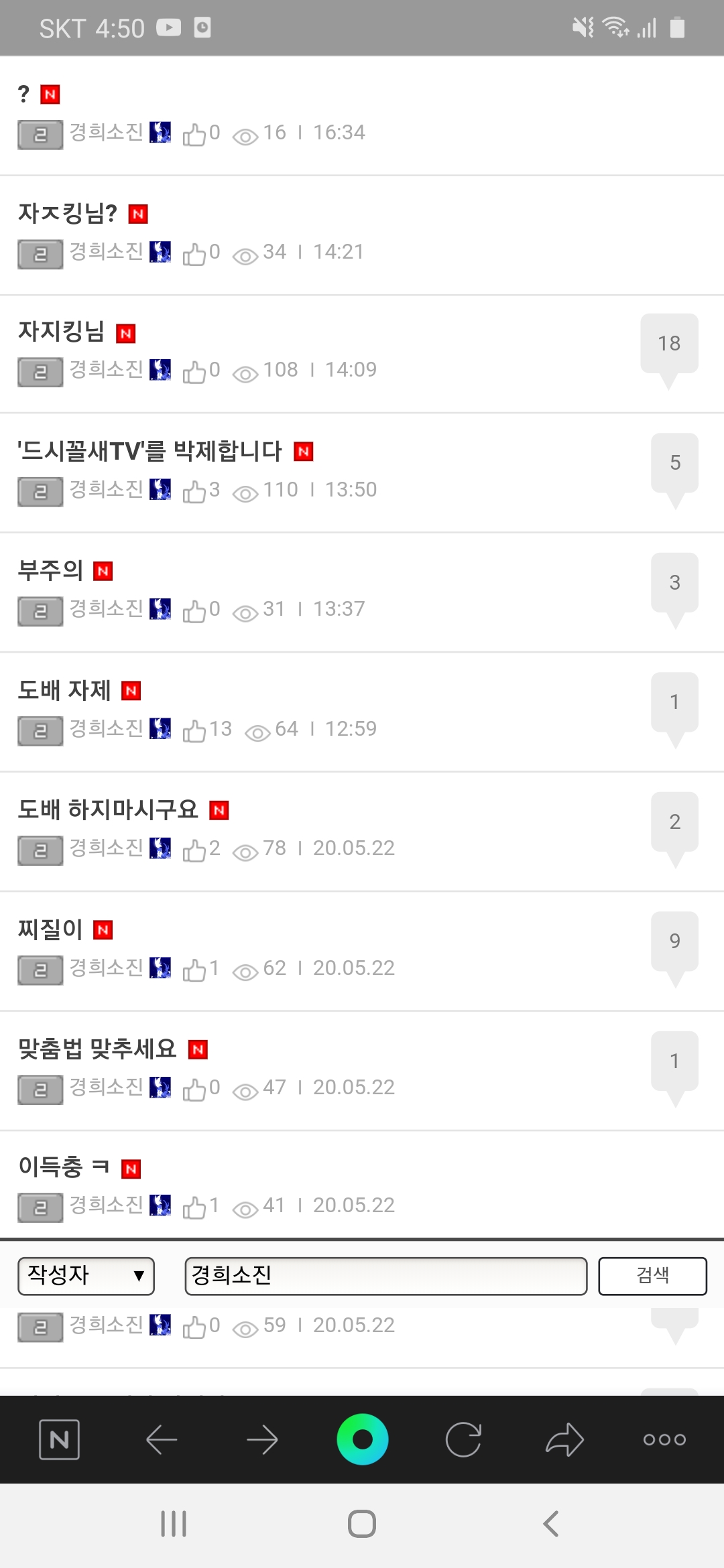Go forward to the next page in browser
This screenshot has height=1568, width=724.
(x=262, y=1439)
